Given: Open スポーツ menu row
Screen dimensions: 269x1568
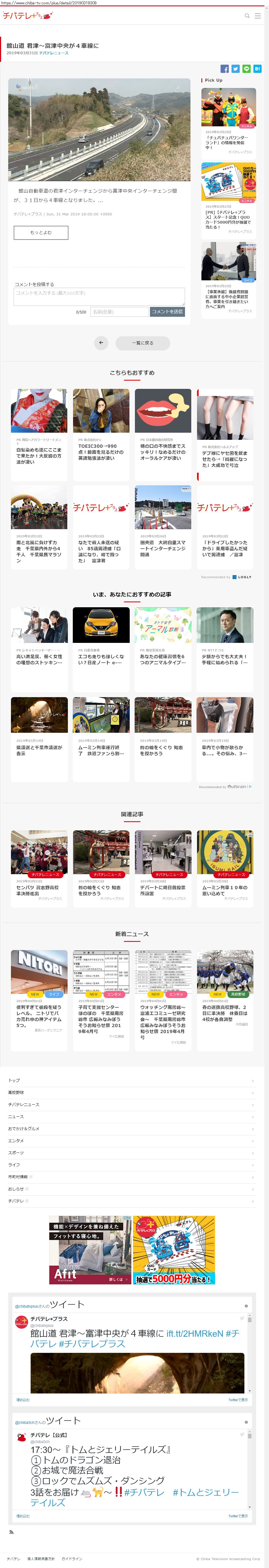Looking at the screenshot, I should point(131,1153).
